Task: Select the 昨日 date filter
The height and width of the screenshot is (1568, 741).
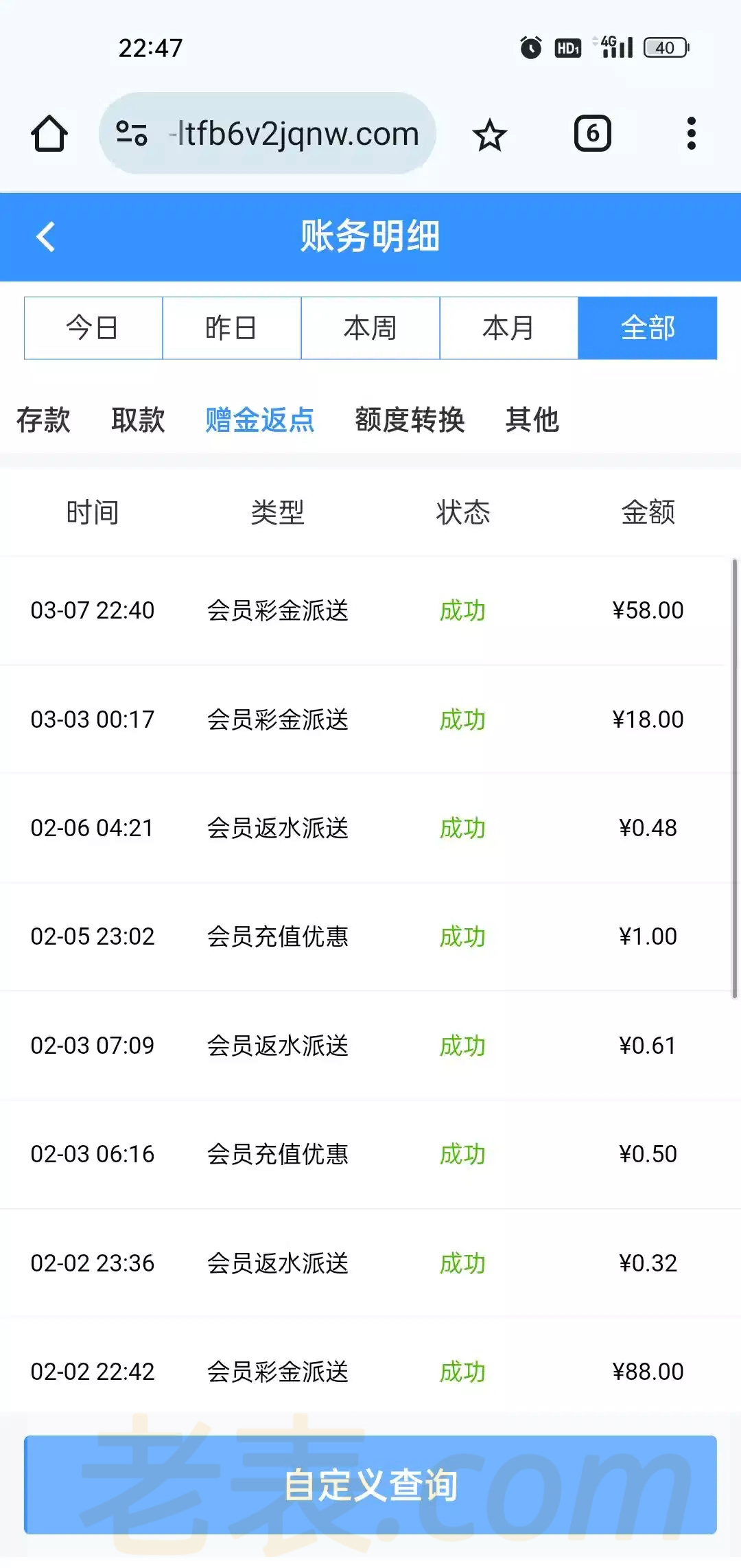Action: (x=232, y=328)
